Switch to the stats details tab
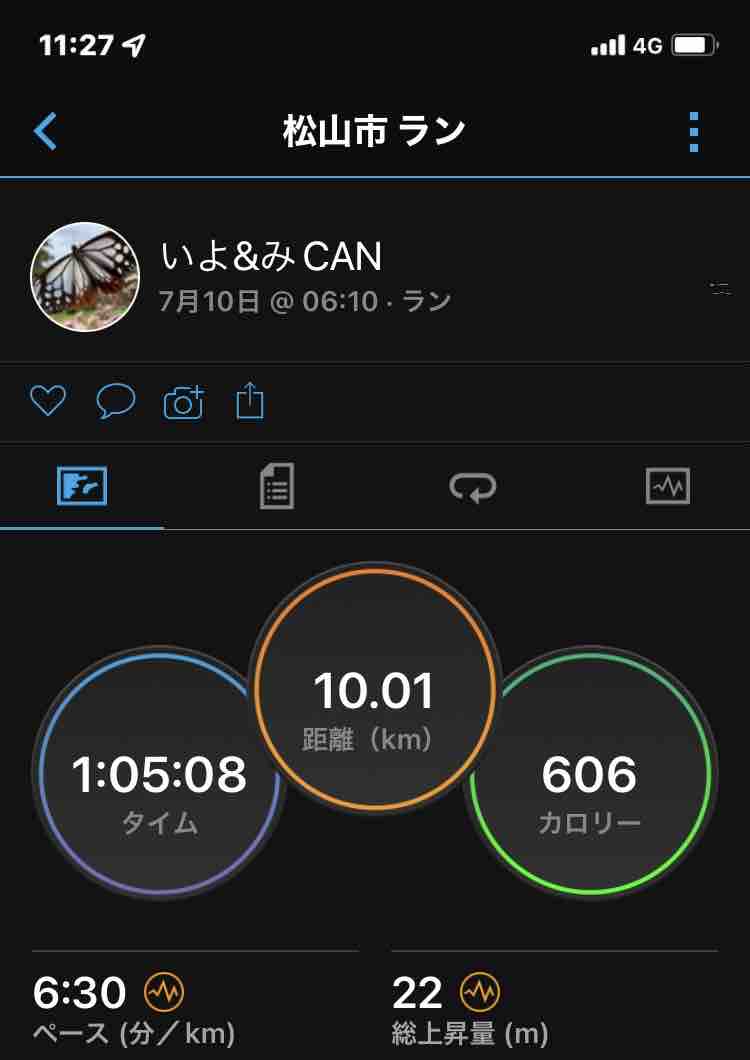 click(x=276, y=487)
